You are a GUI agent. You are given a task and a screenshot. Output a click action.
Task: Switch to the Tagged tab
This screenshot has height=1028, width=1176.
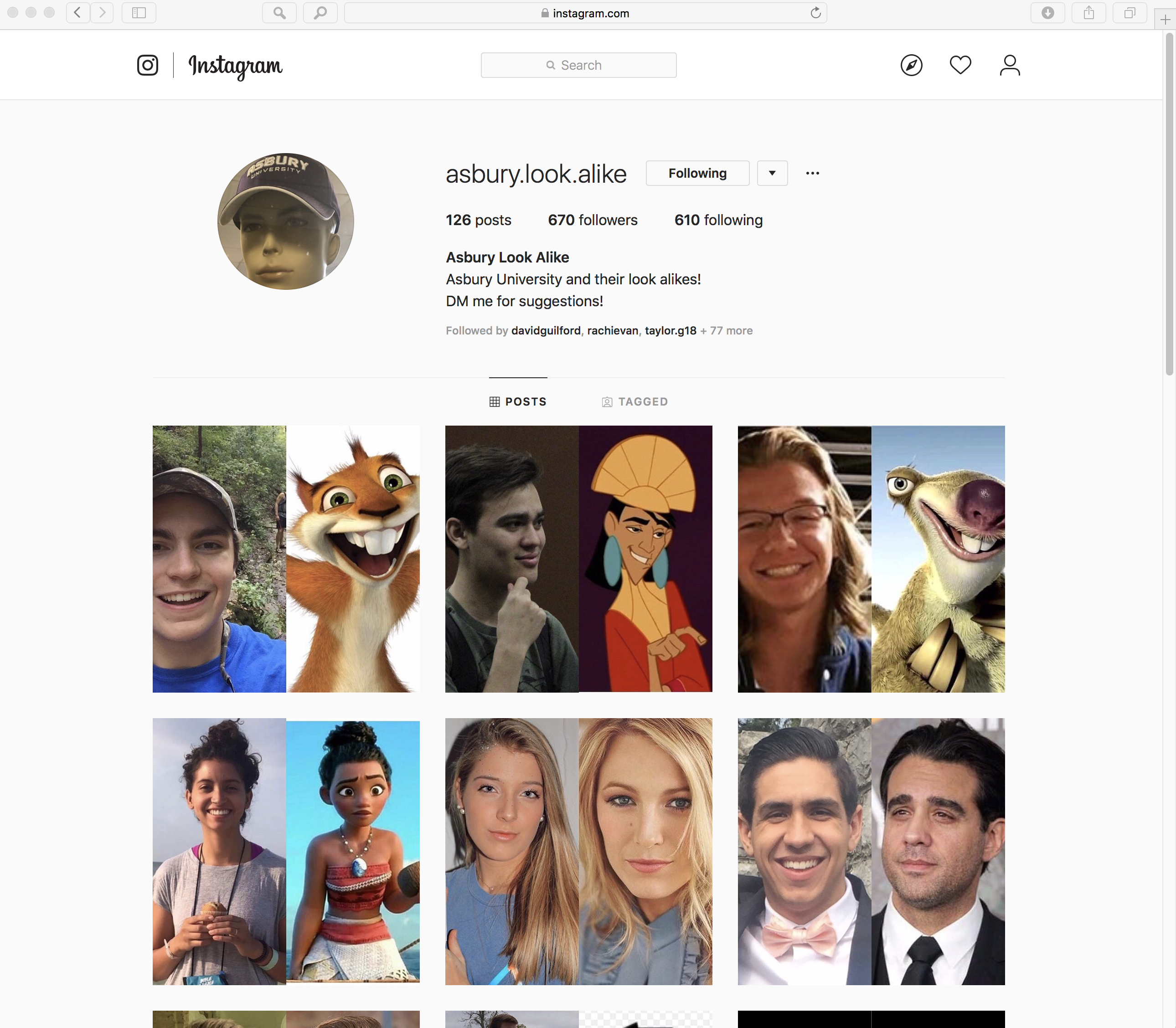(635, 401)
